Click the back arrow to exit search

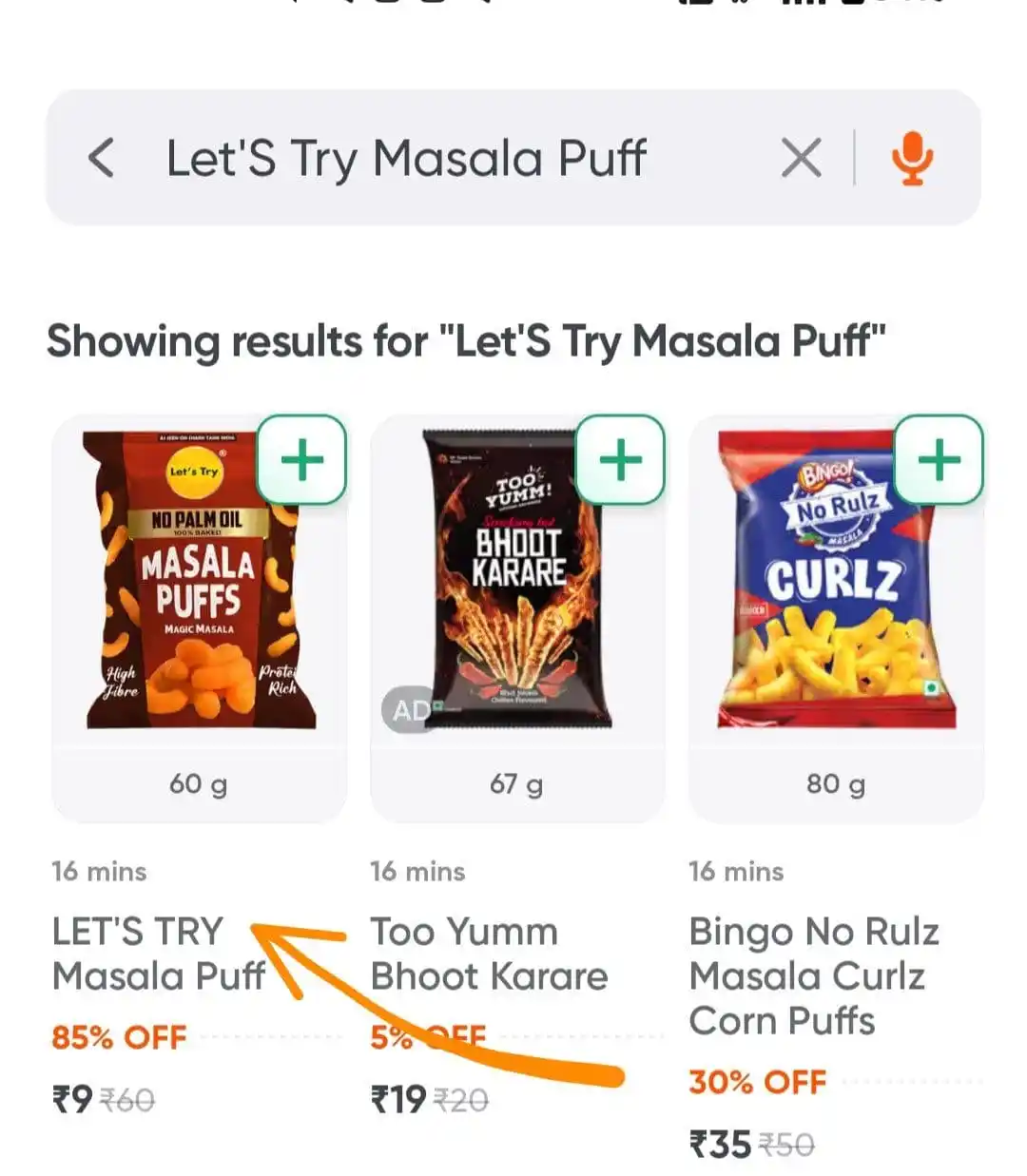102,158
